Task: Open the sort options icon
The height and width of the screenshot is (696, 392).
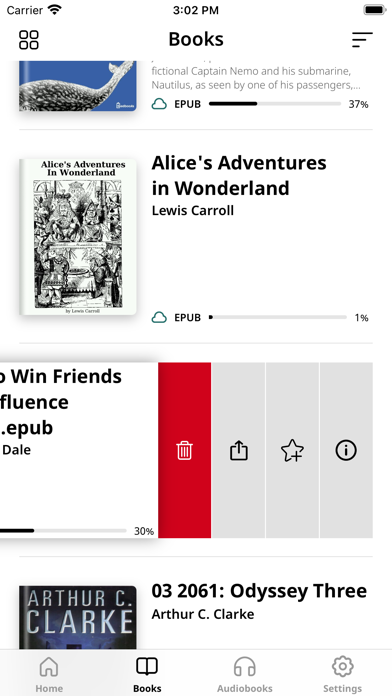Action: (x=362, y=40)
